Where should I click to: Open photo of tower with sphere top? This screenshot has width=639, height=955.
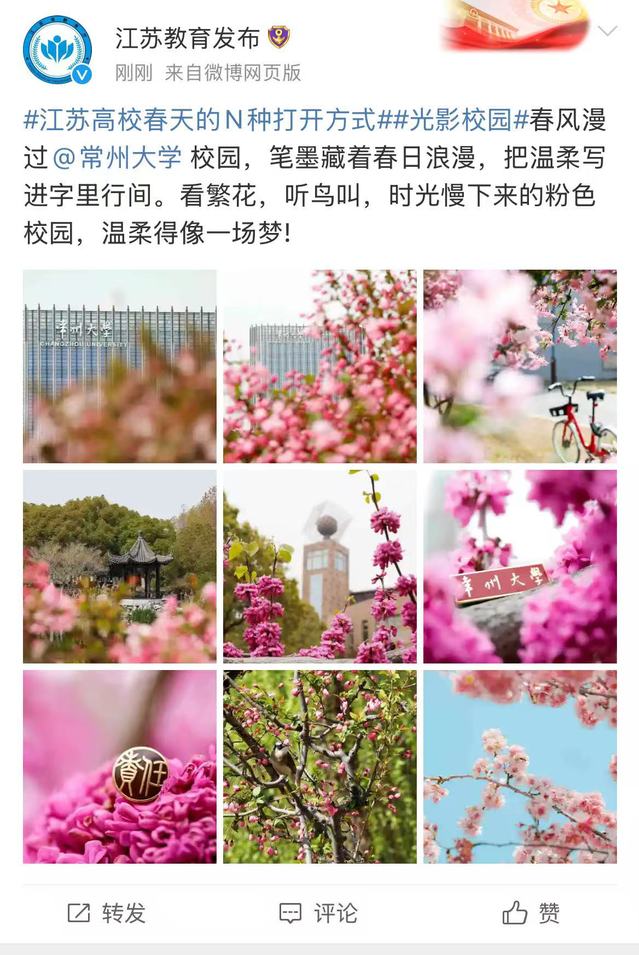(319, 566)
